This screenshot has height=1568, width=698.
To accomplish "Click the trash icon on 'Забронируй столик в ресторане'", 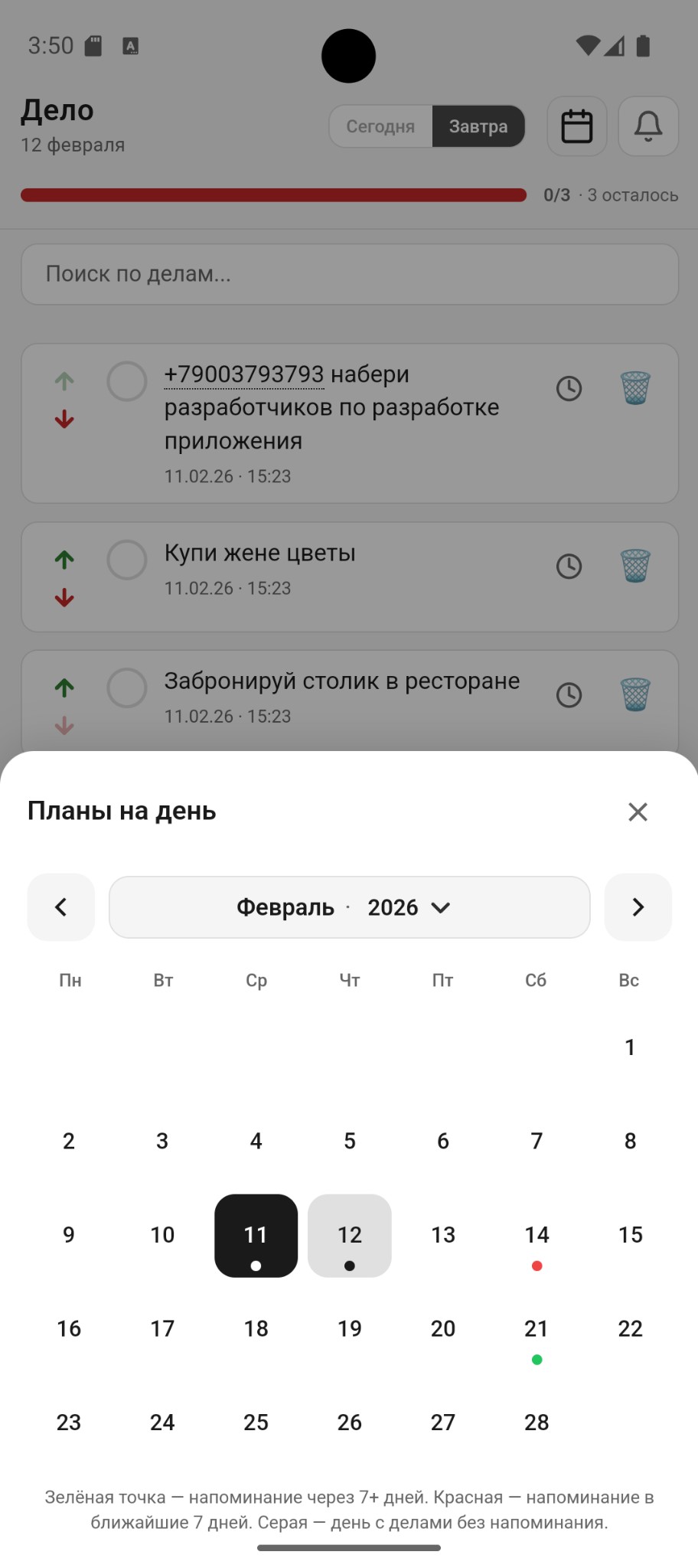I will point(635,694).
